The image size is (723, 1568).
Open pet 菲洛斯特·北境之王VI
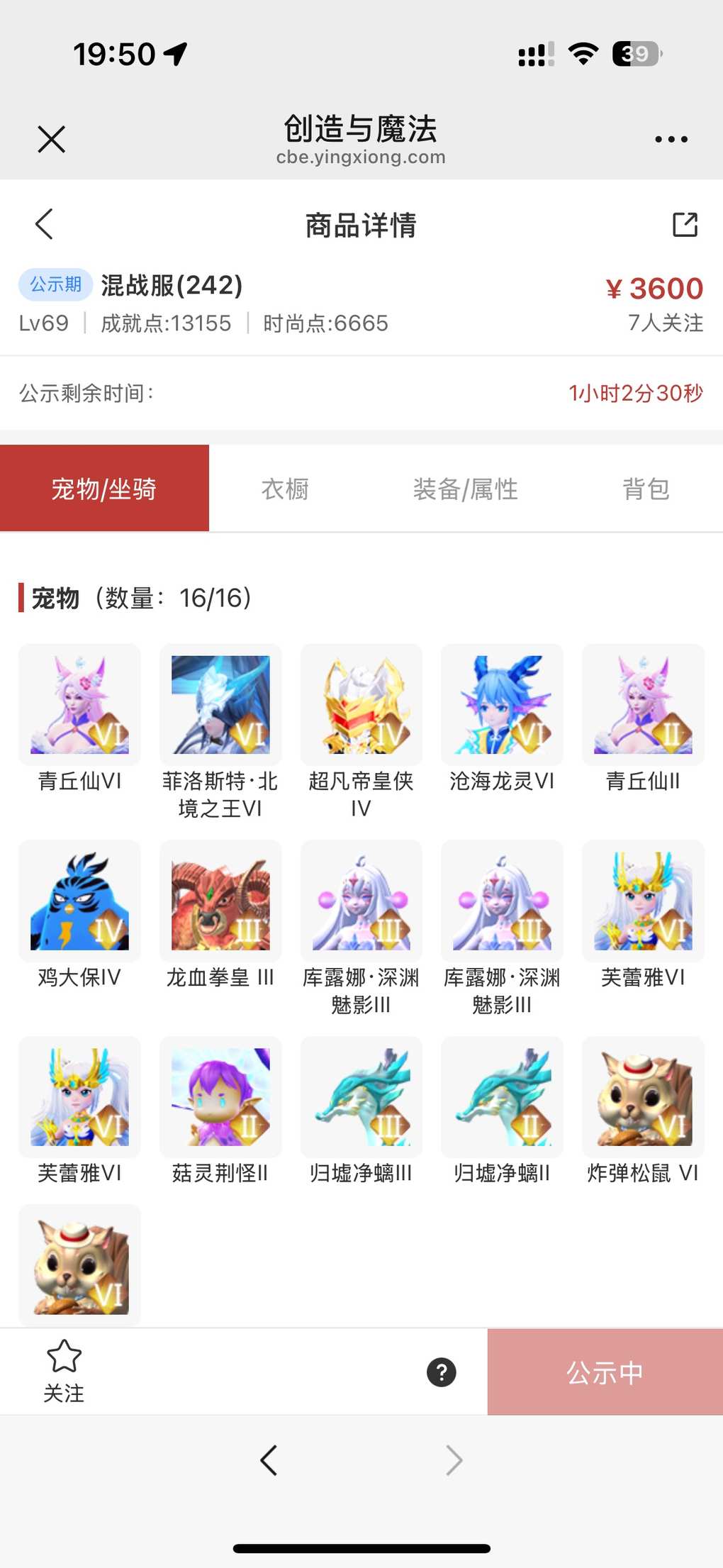point(220,705)
